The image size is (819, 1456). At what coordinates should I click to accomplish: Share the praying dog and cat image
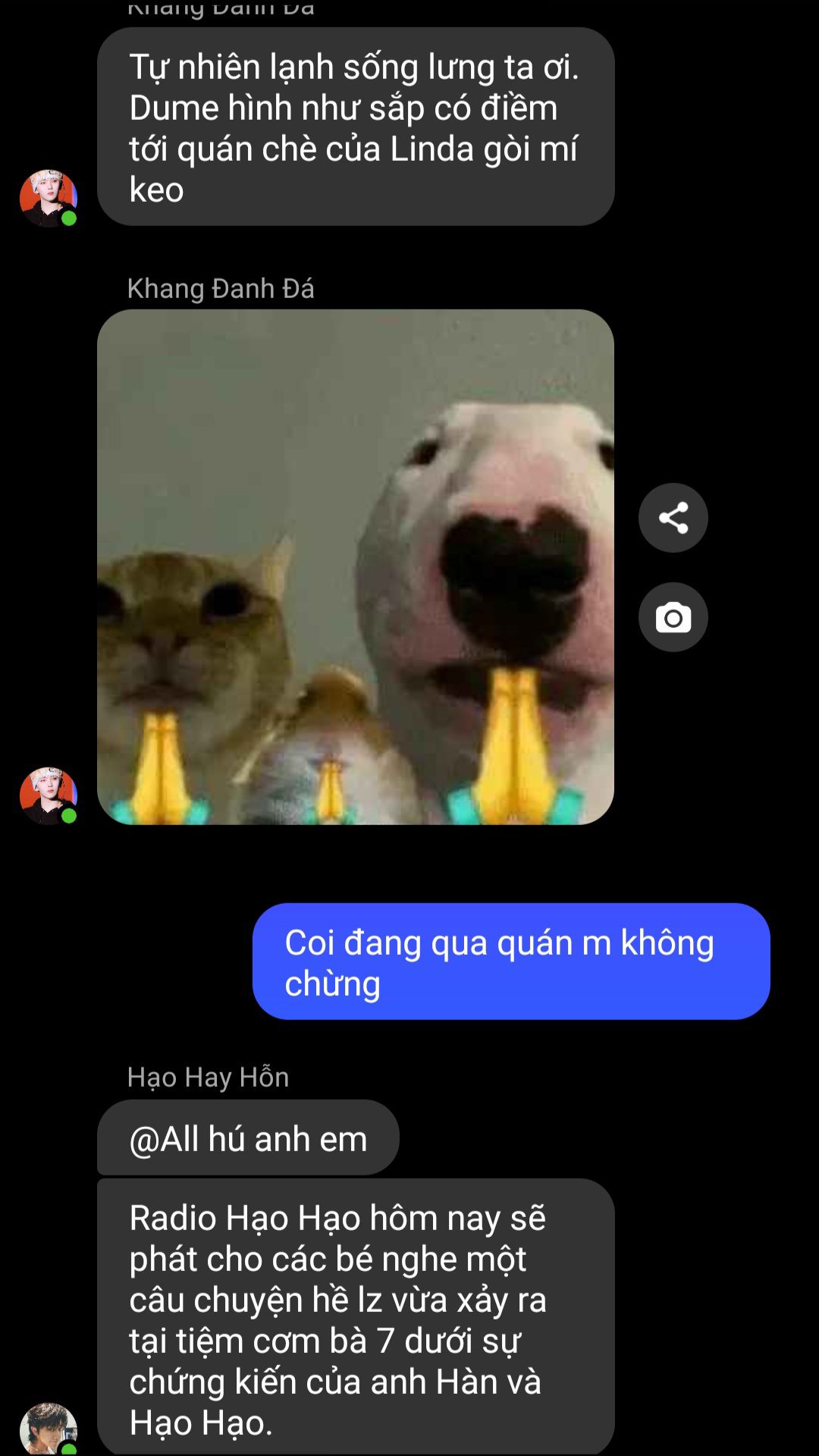673,518
